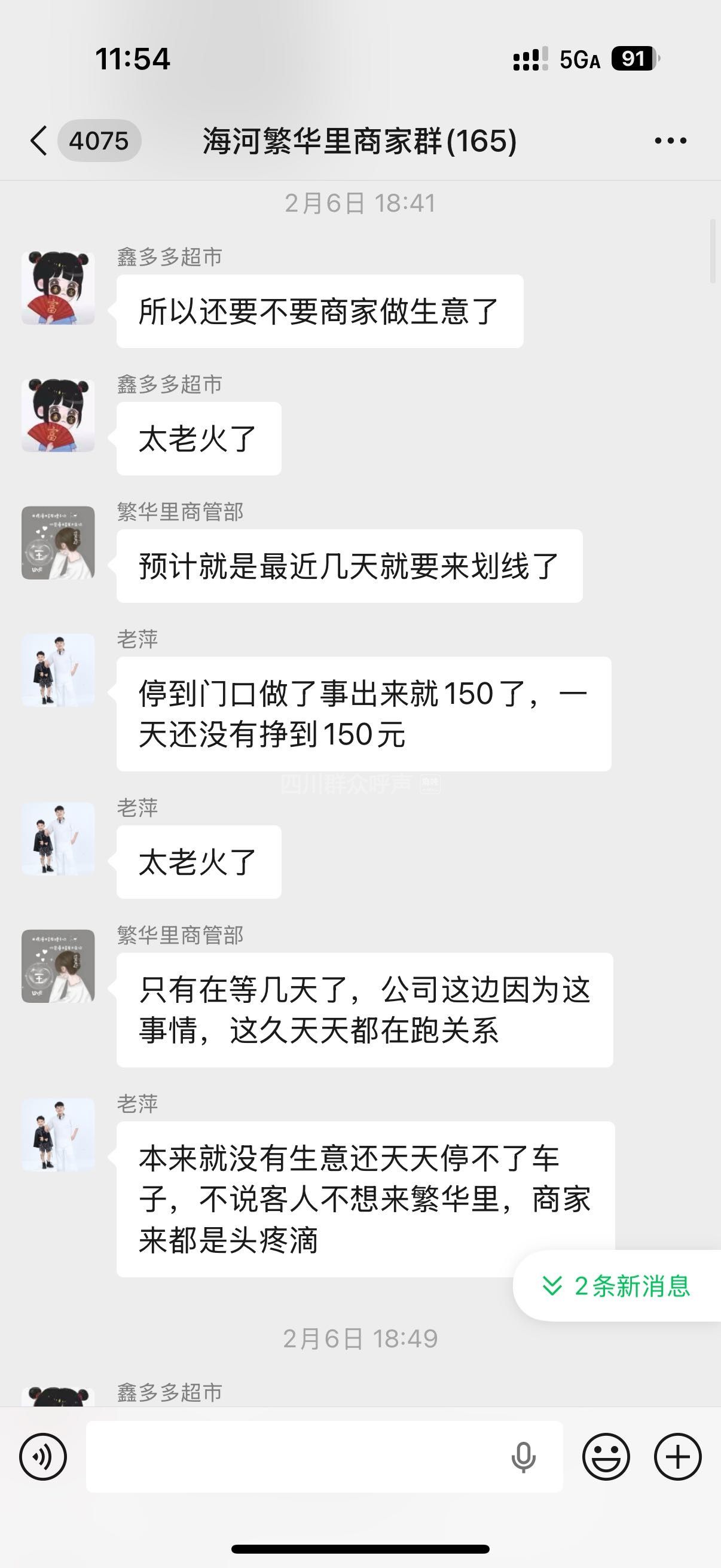This screenshot has height=1568, width=721.
Task: Open the plus attachment menu
Action: click(x=677, y=1457)
